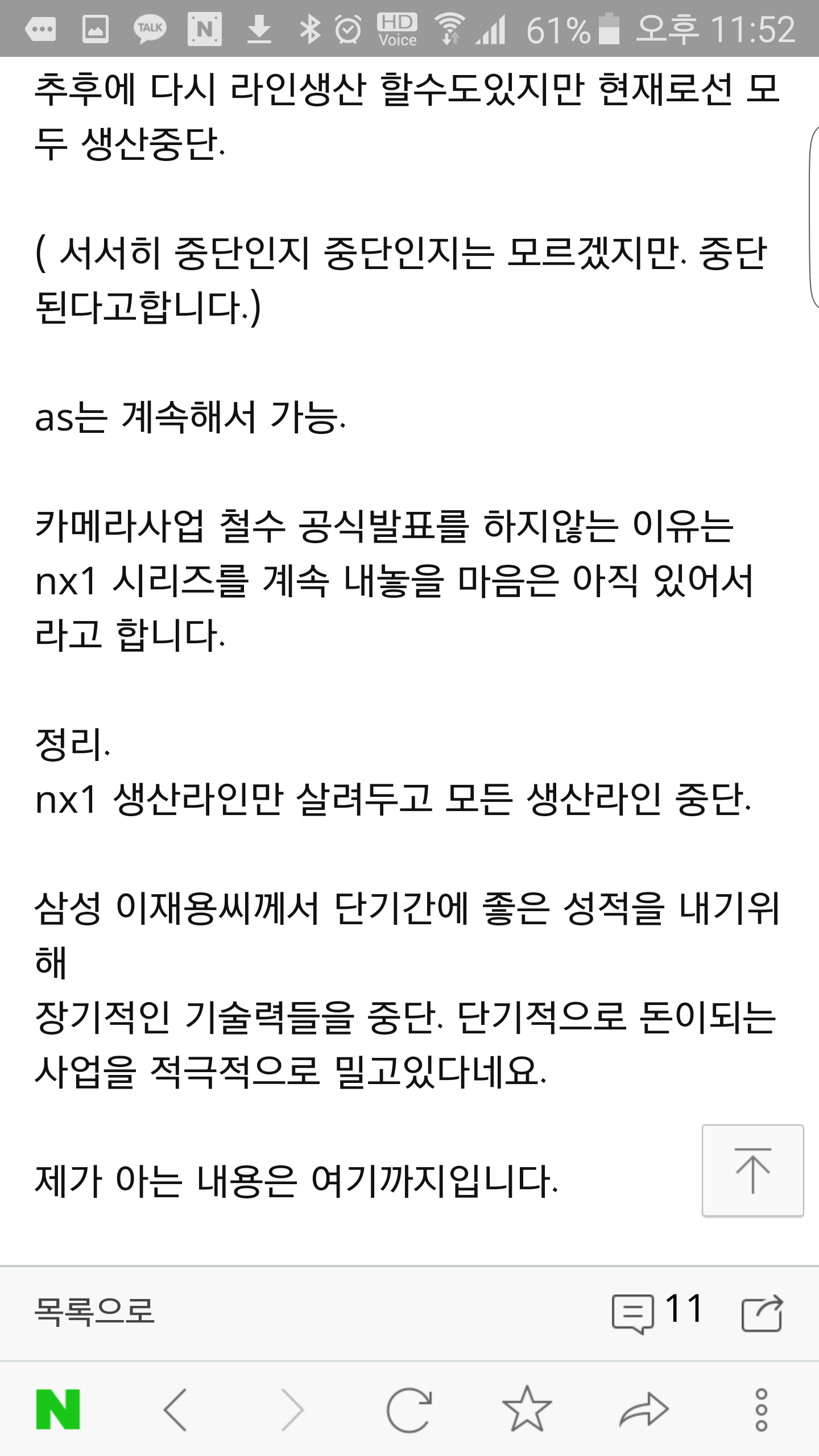Tap the browser share arrow
Image resolution: width=819 pixels, height=1456 pixels.
(644, 1409)
